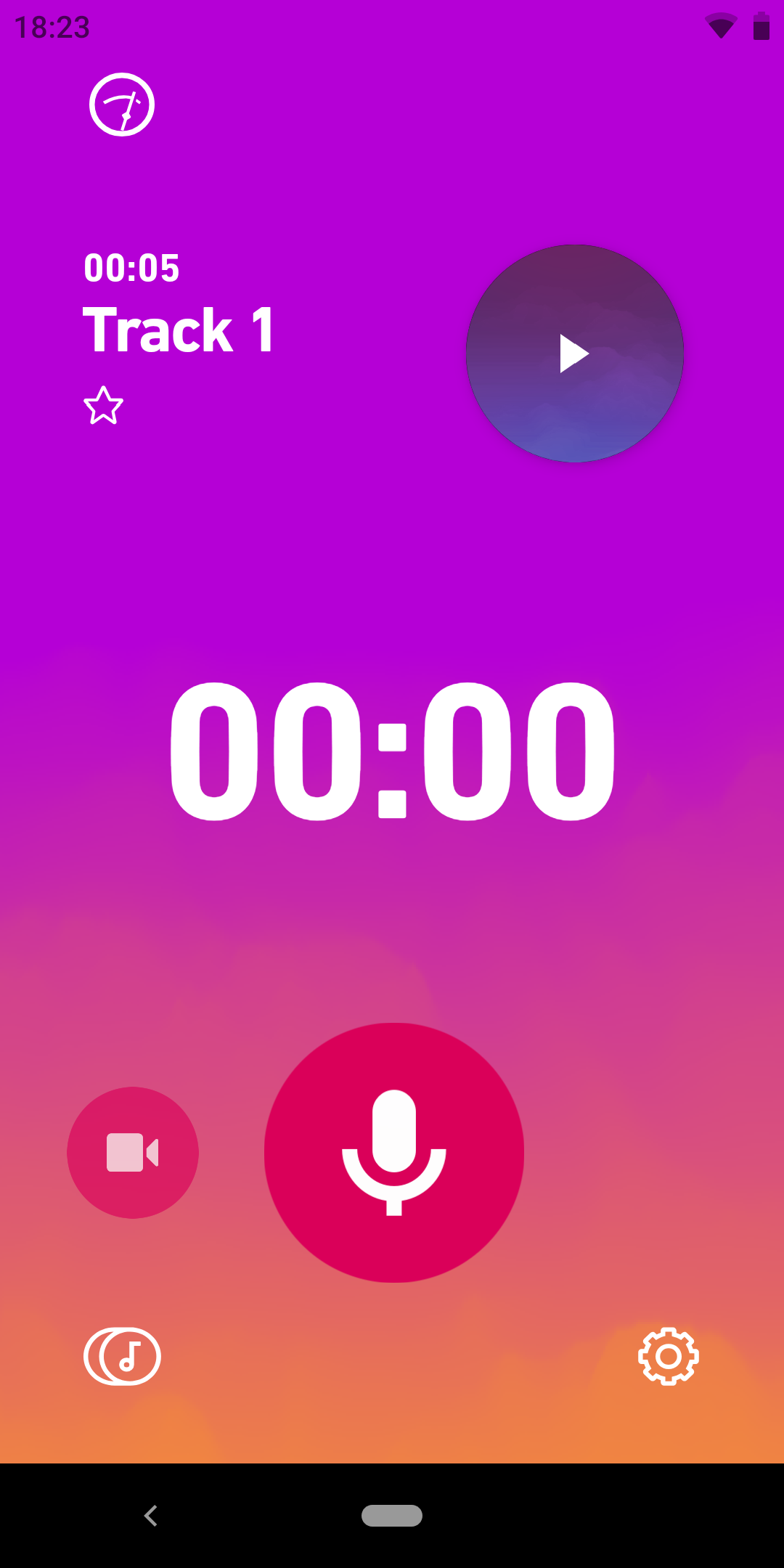Tap the home pill in navigation bar

(x=392, y=1516)
